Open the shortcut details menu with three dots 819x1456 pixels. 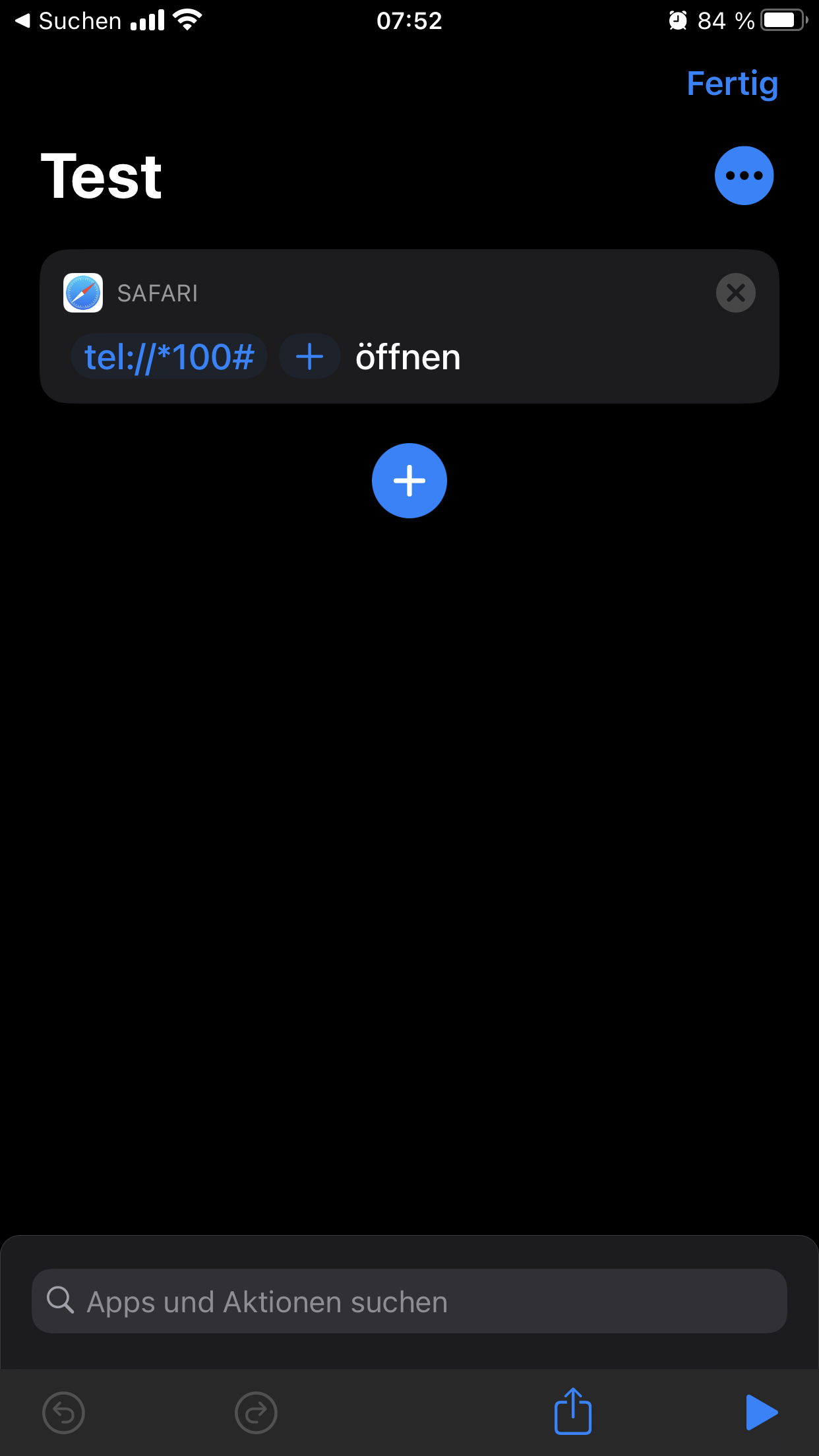[744, 175]
